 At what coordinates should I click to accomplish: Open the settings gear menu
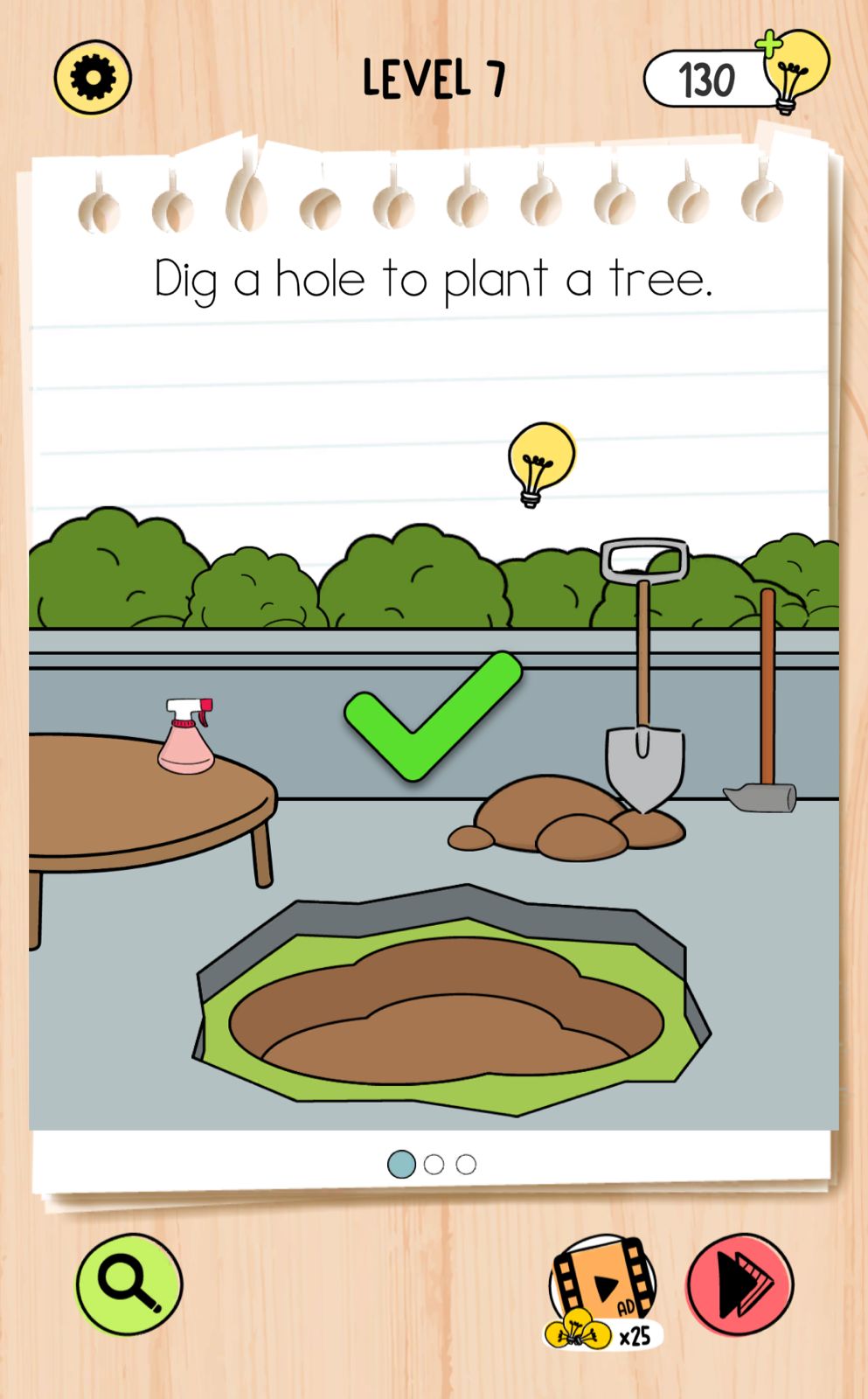[x=92, y=79]
